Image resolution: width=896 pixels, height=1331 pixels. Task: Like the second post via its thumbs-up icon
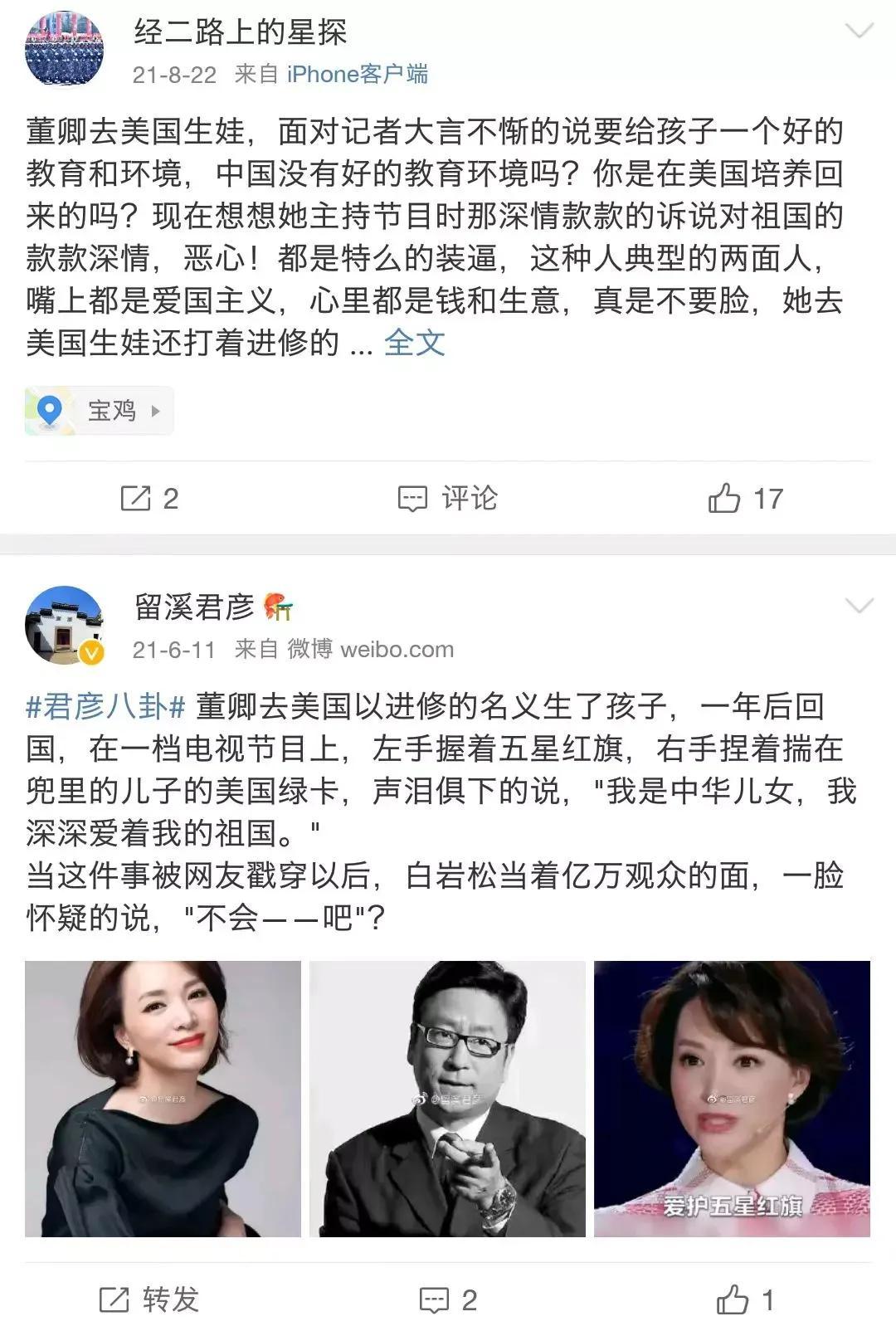(x=733, y=1299)
